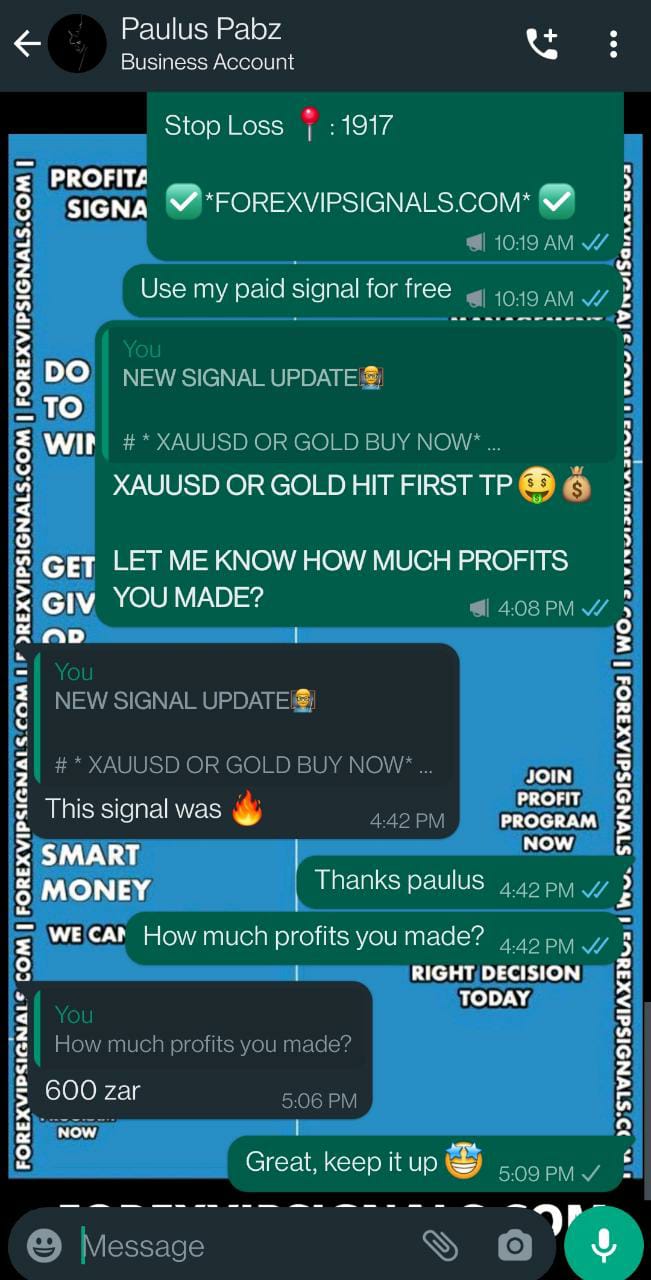Open the overflow menu

[613, 44]
